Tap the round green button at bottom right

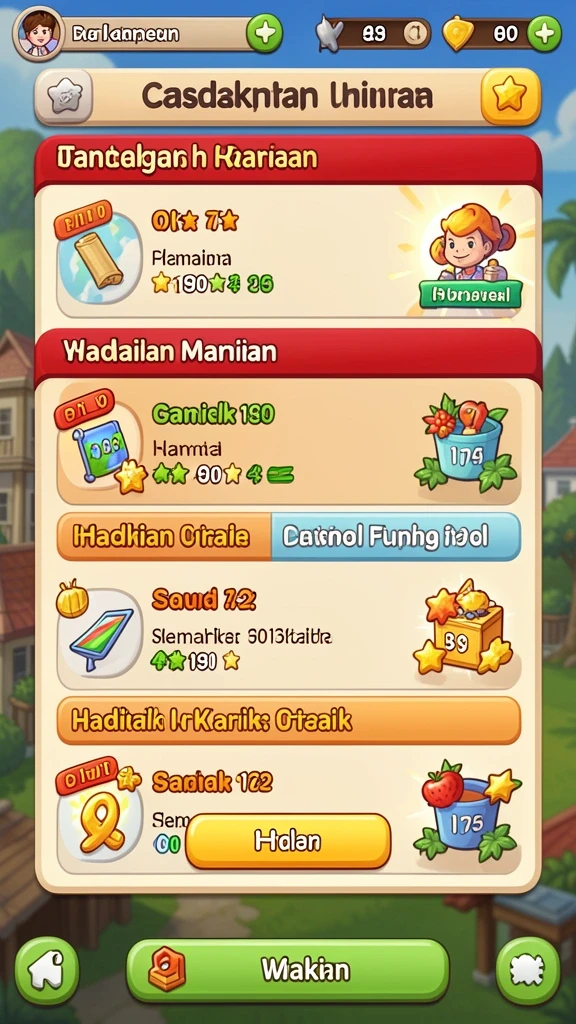528,970
